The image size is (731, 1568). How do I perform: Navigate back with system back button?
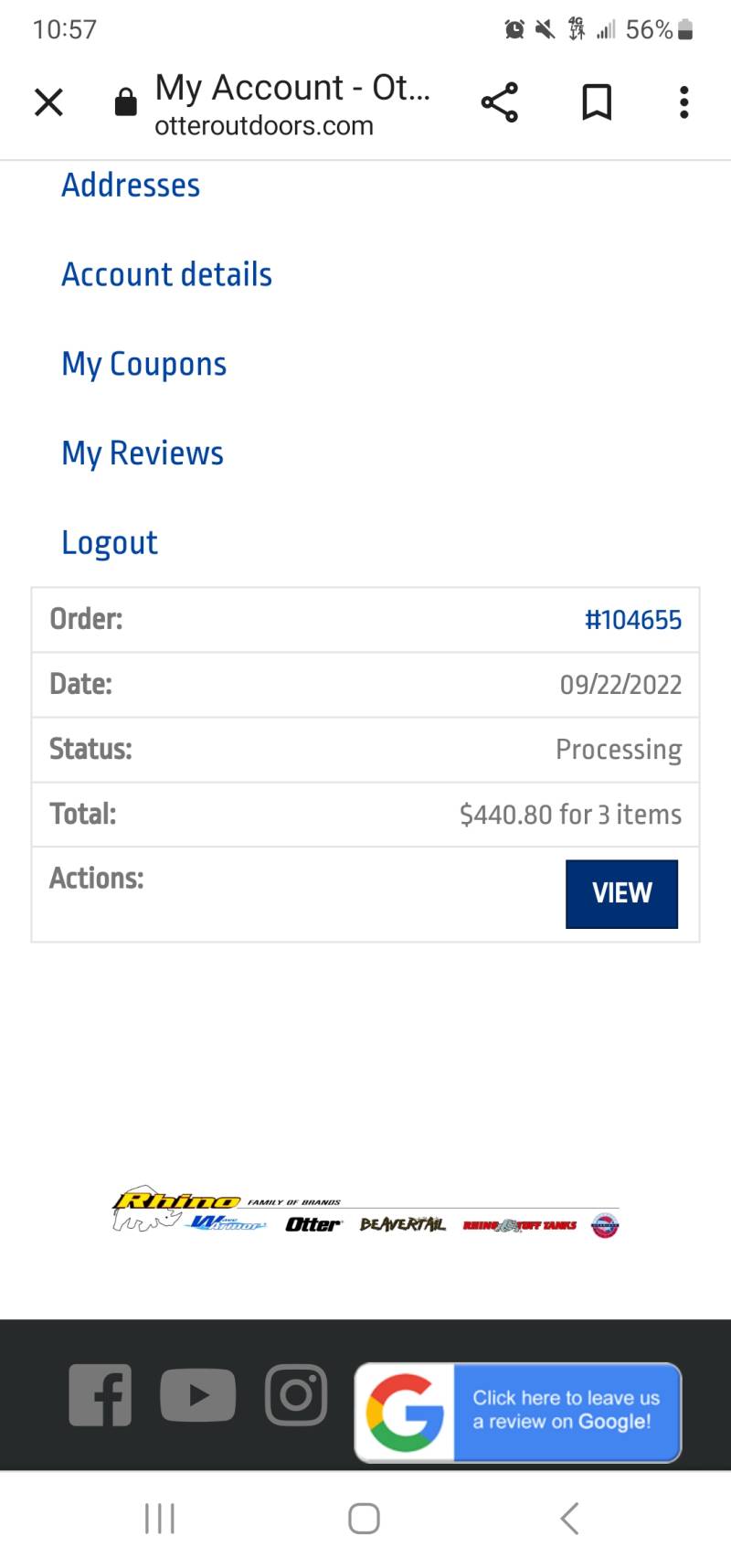pos(569,1519)
